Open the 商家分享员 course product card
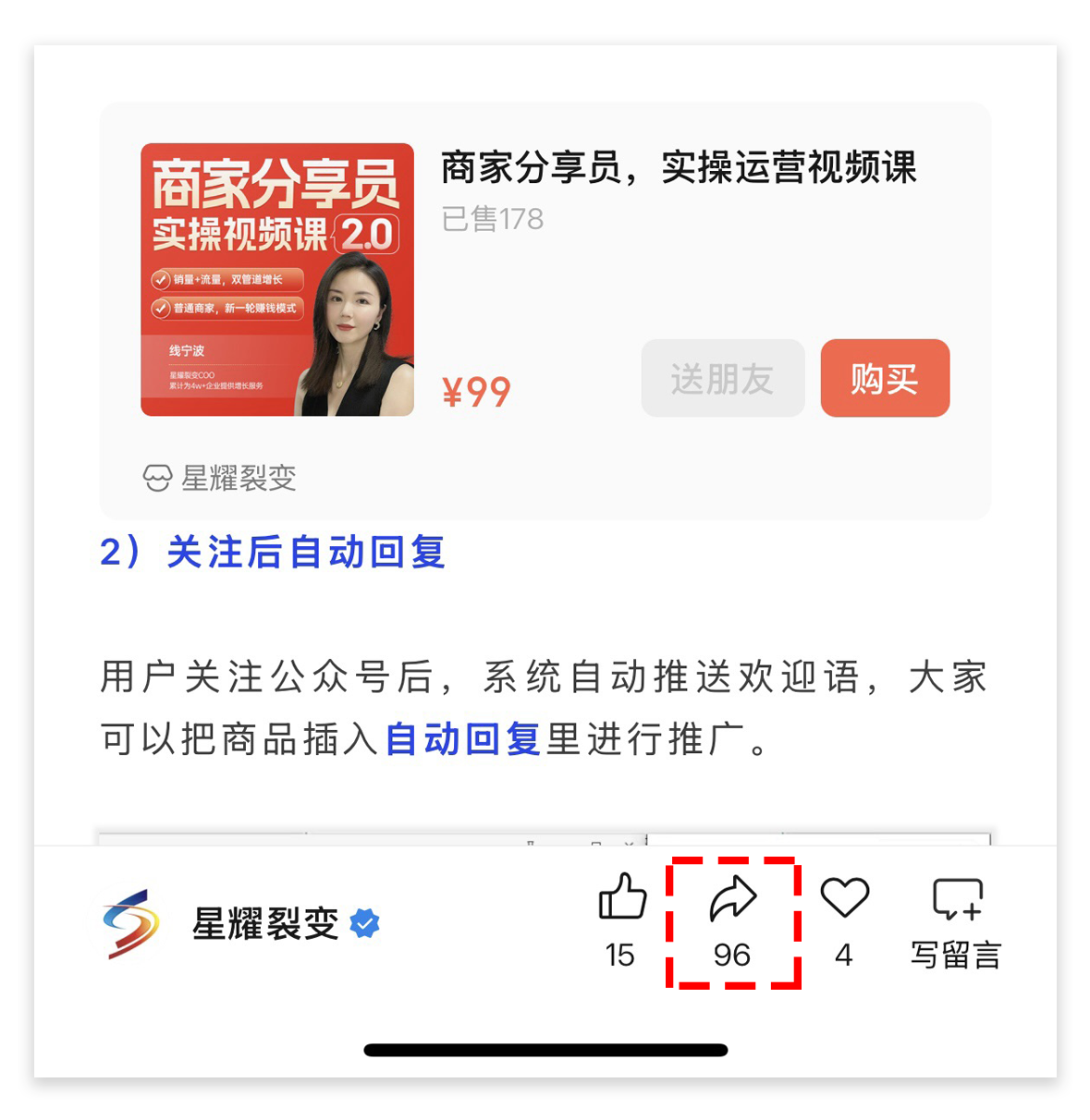 click(x=678, y=168)
